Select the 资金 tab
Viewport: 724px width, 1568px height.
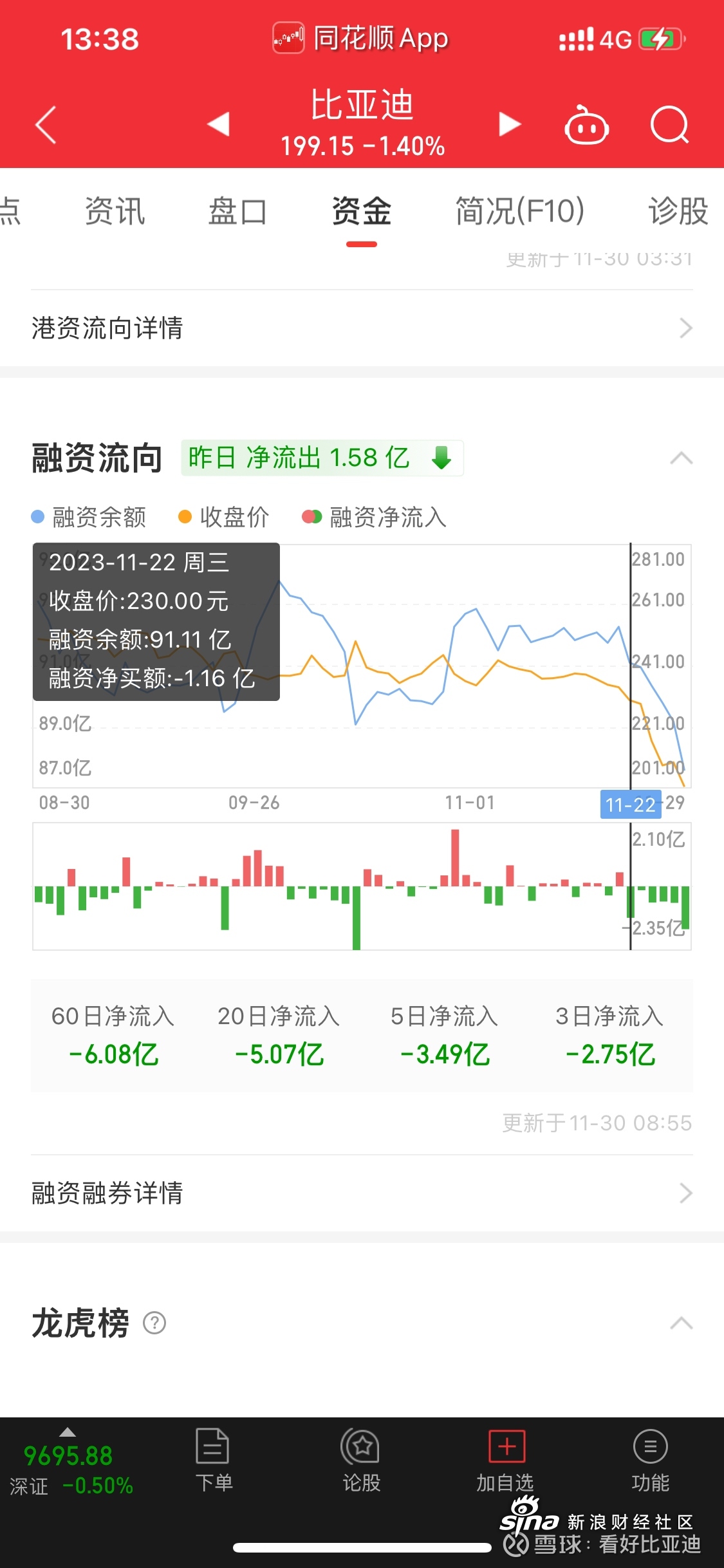tap(362, 211)
